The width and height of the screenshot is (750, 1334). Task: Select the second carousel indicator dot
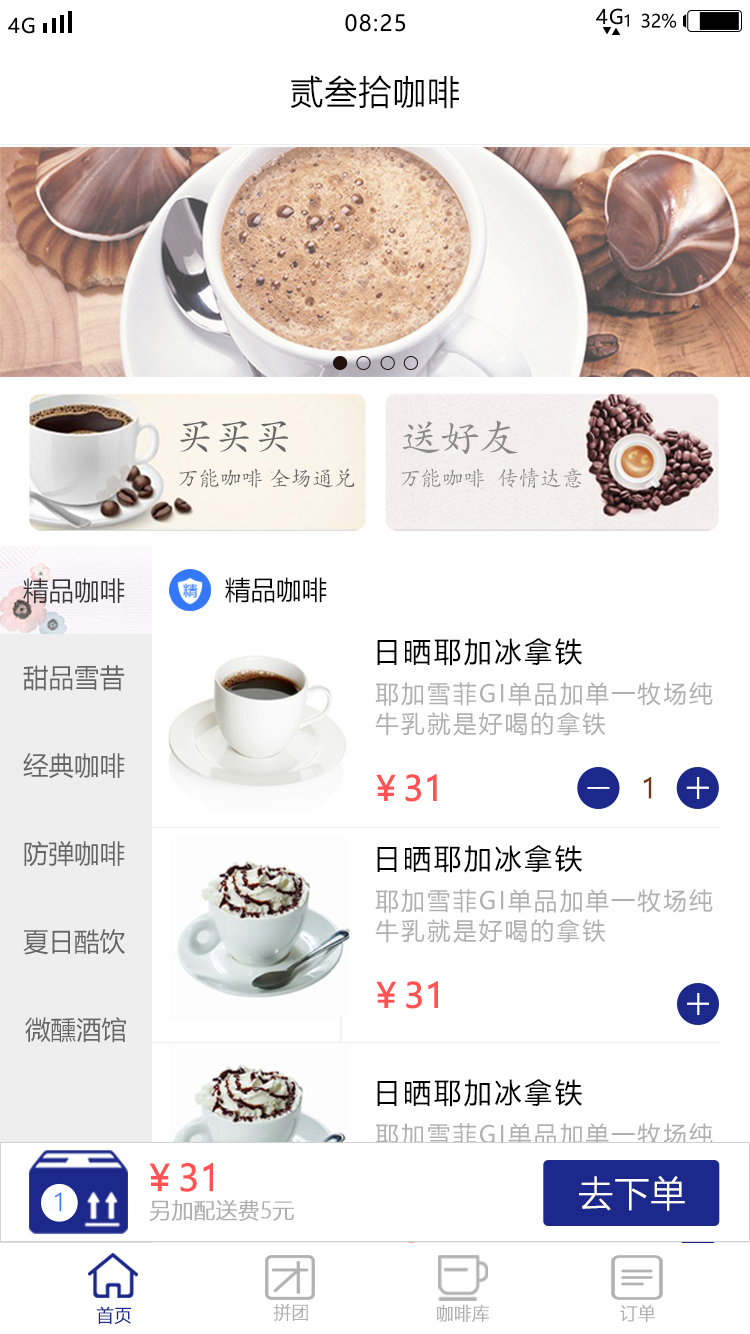363,363
